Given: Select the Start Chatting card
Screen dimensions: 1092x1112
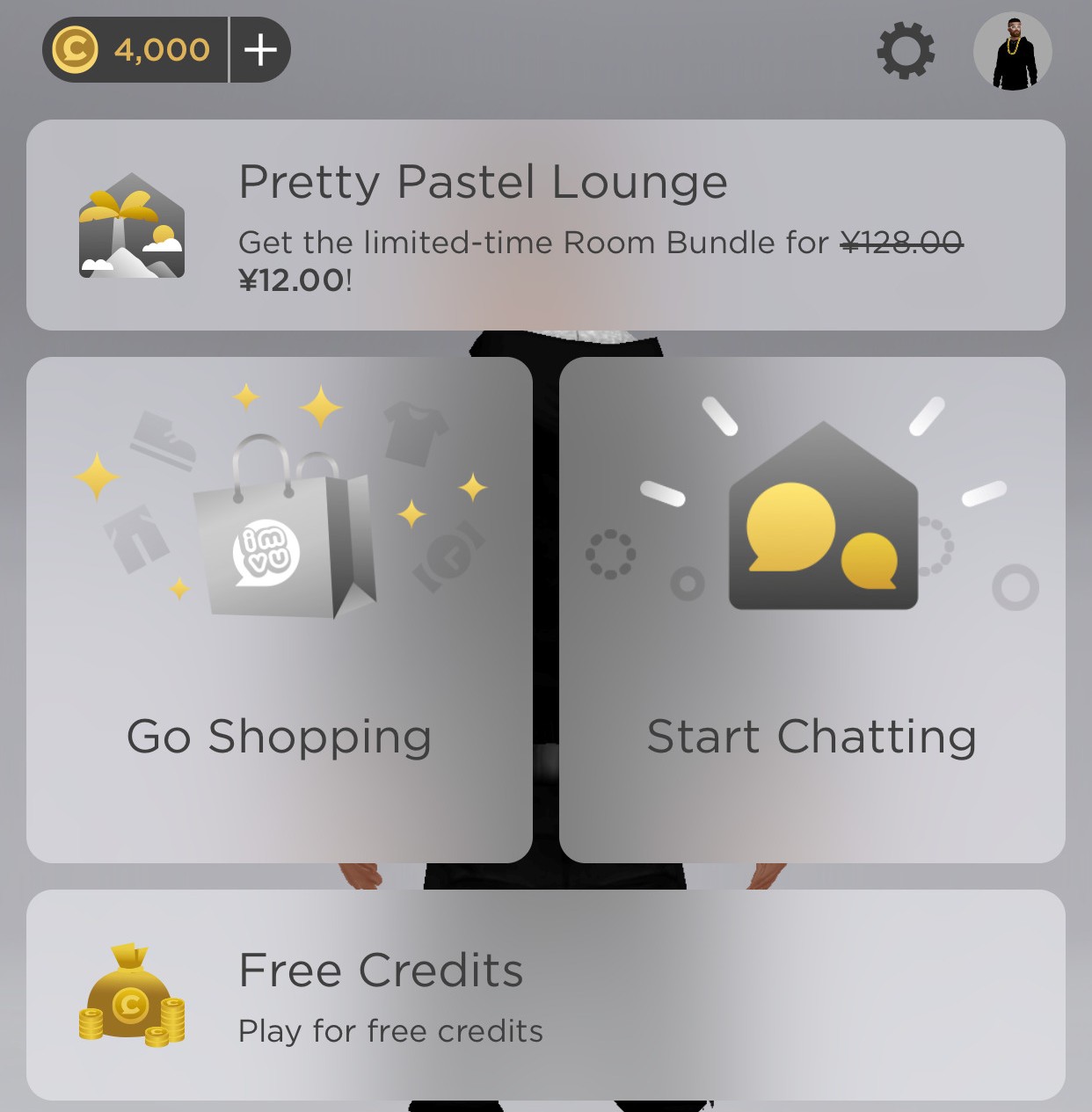Looking at the screenshot, I should pos(812,609).
